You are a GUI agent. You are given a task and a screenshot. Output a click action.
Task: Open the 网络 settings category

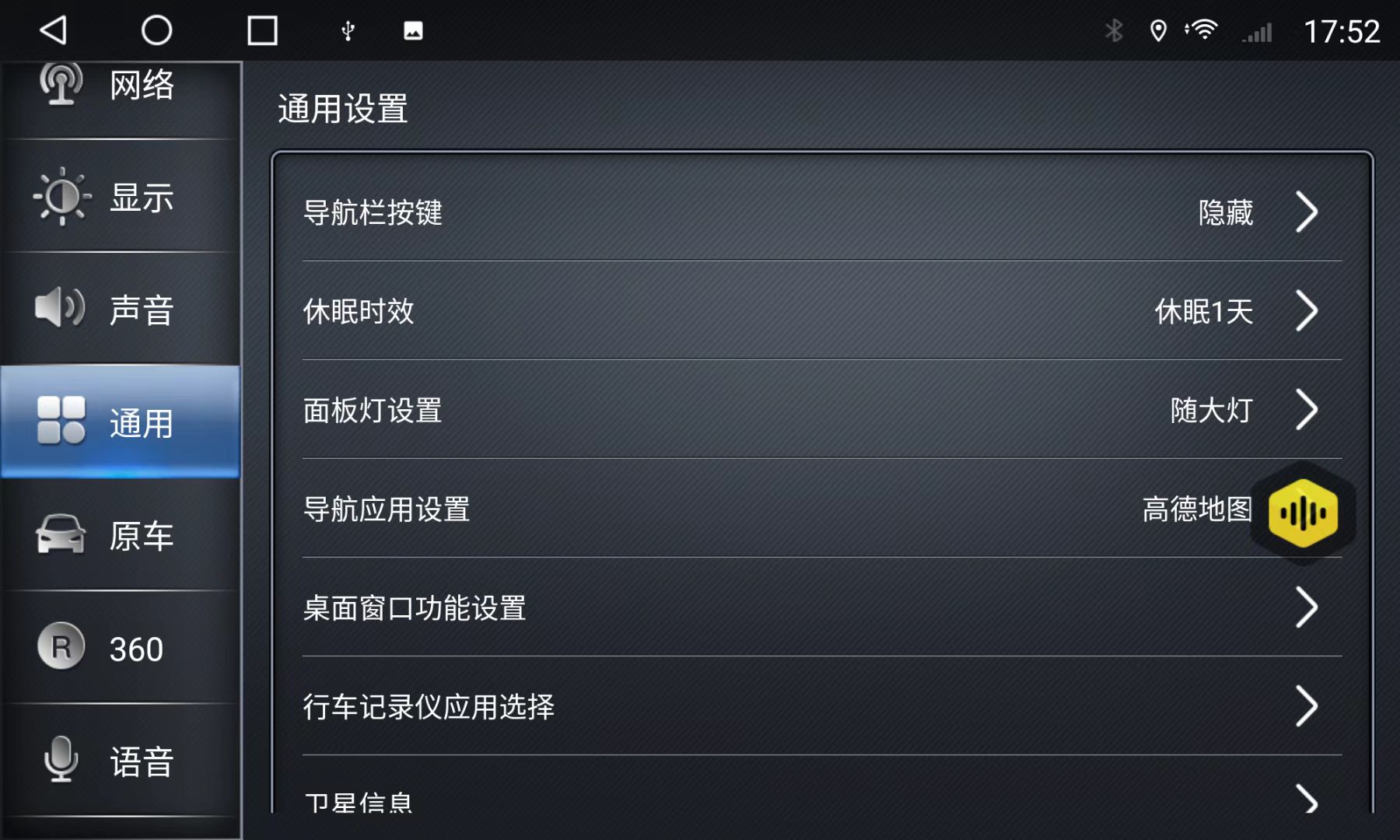click(121, 87)
